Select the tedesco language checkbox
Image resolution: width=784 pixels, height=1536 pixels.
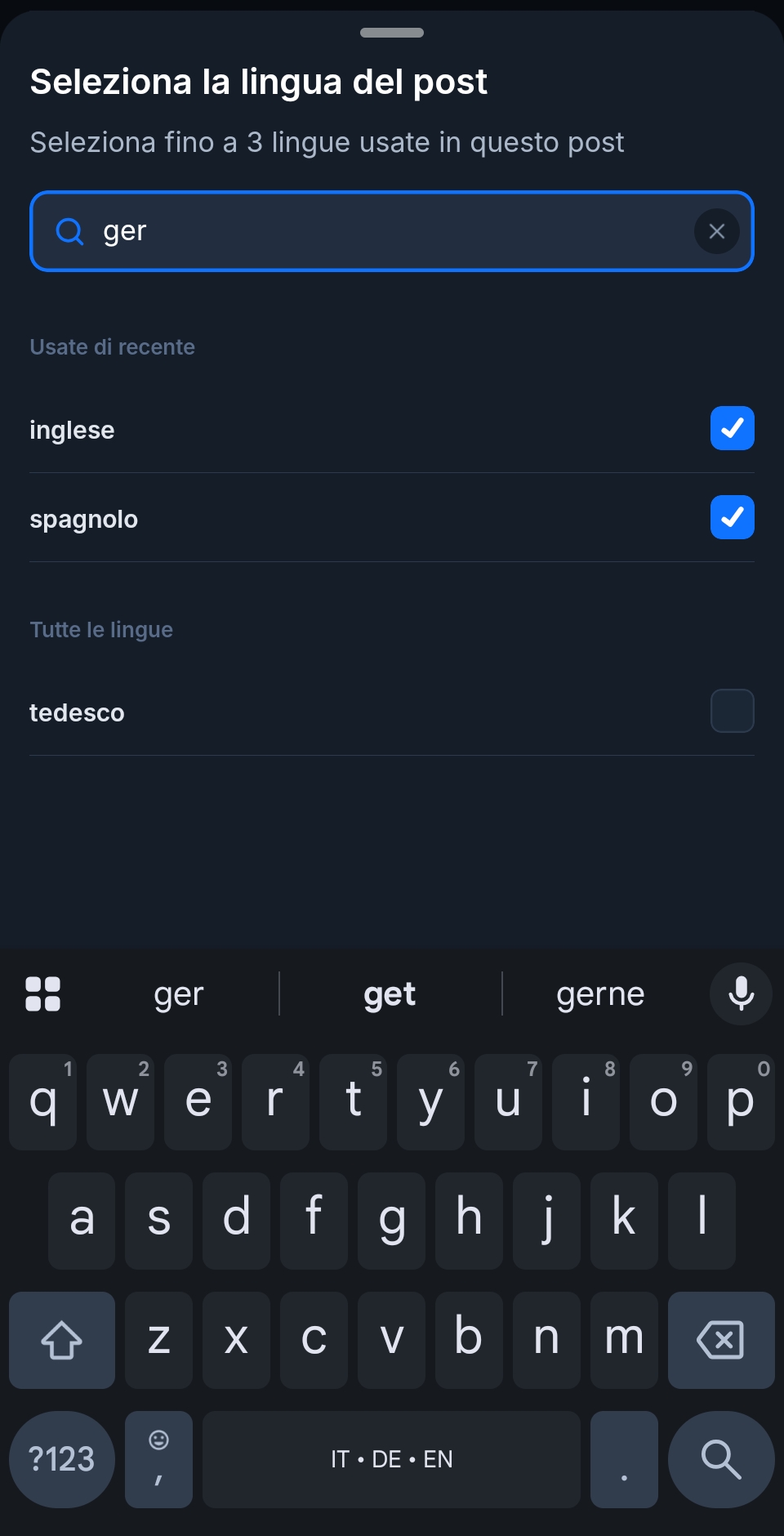point(732,711)
